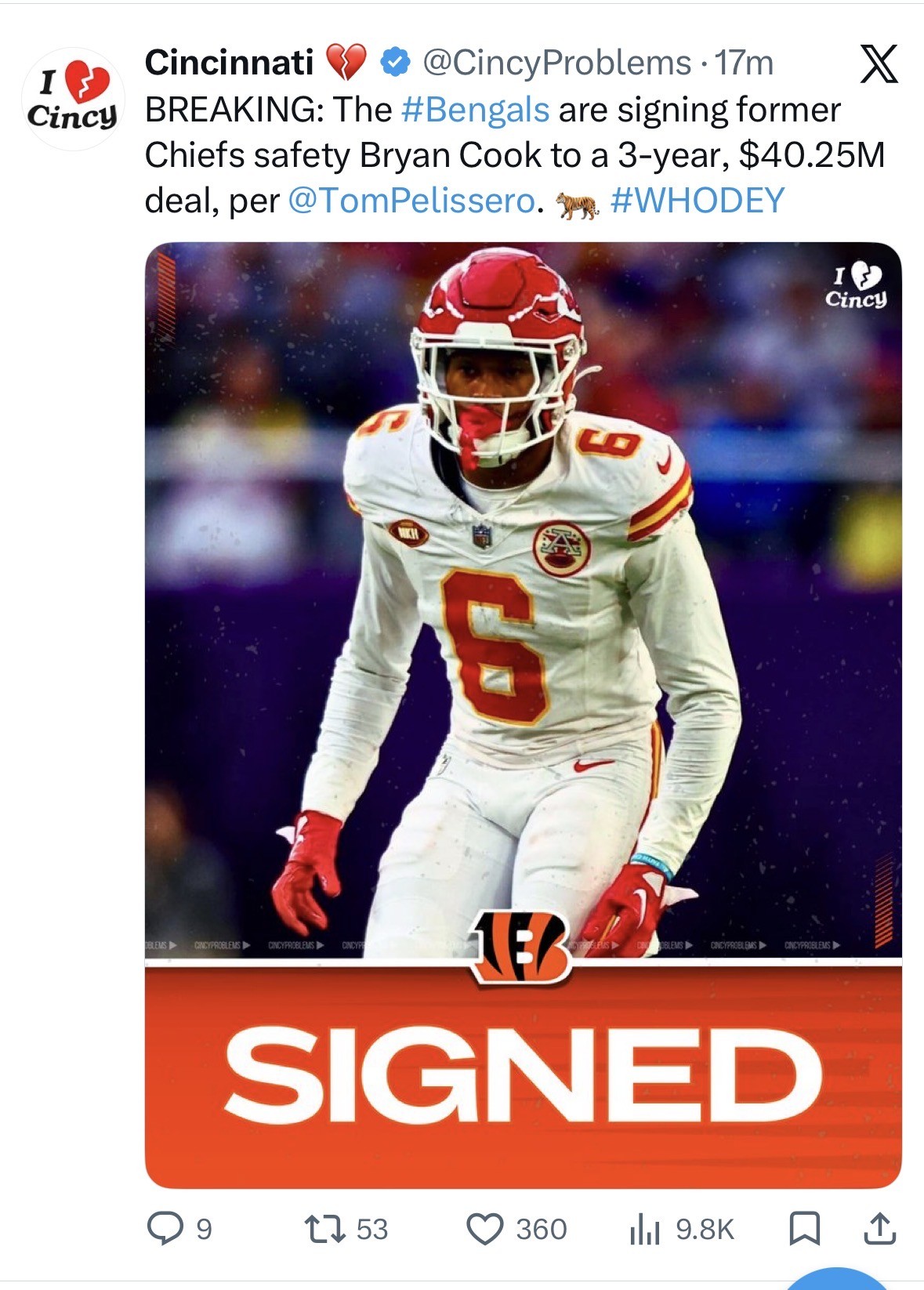Open the #Bengals hashtag link
Screen dimensions: 924x1290
pyautogui.click(x=475, y=110)
